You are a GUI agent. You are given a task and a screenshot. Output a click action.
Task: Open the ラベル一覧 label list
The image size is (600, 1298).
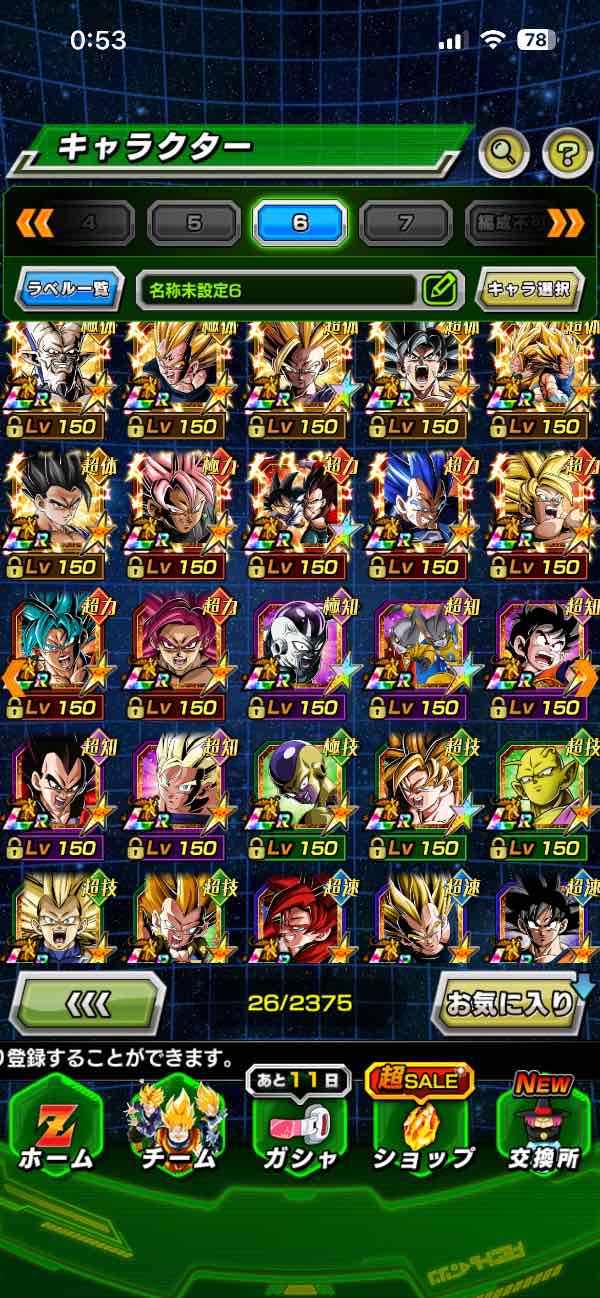(x=70, y=290)
